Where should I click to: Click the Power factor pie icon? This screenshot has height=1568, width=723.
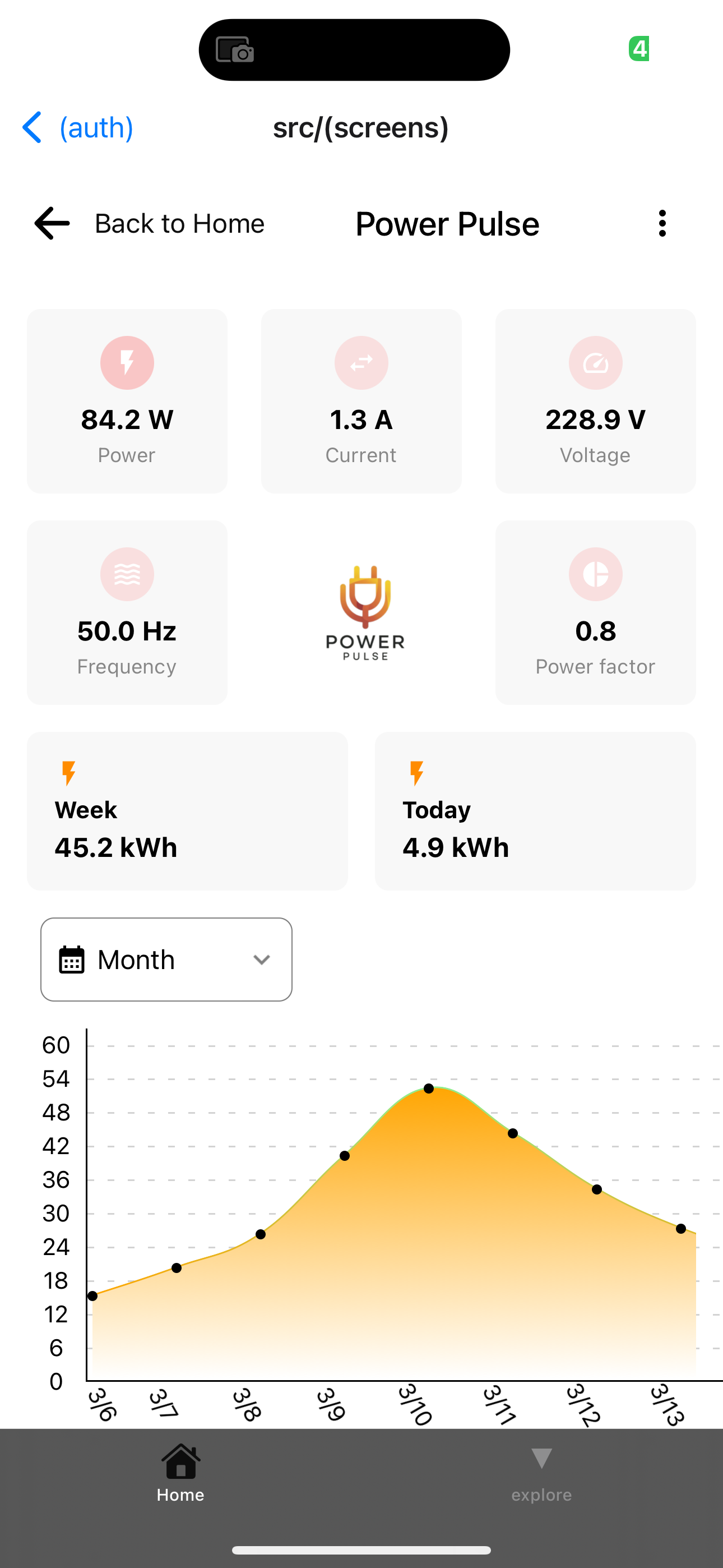[595, 573]
